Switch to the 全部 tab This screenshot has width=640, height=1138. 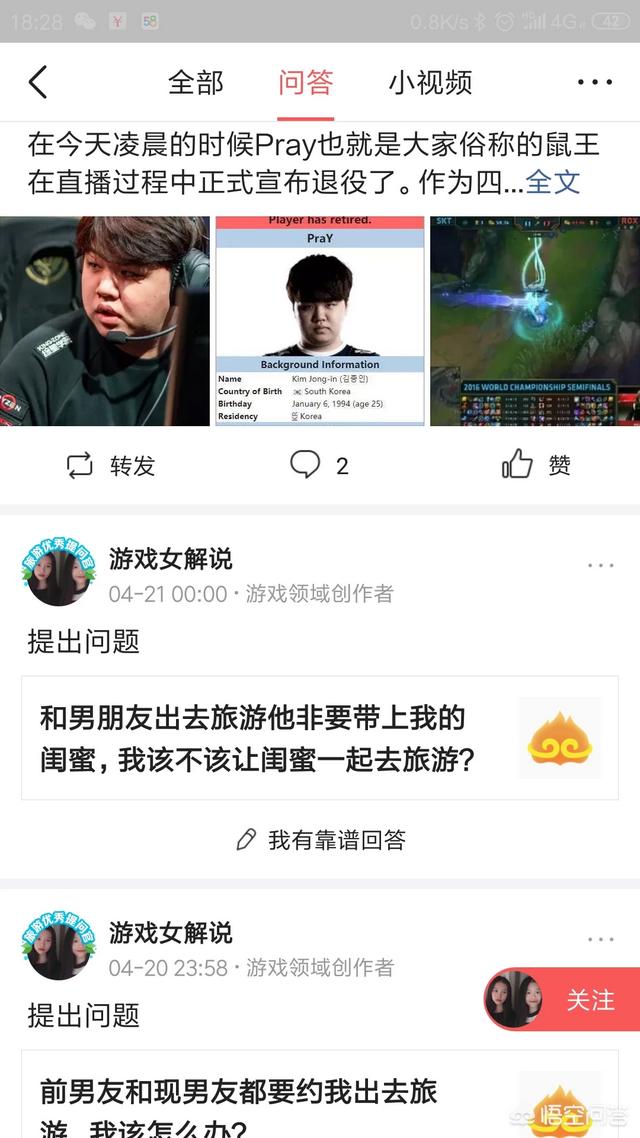click(196, 82)
